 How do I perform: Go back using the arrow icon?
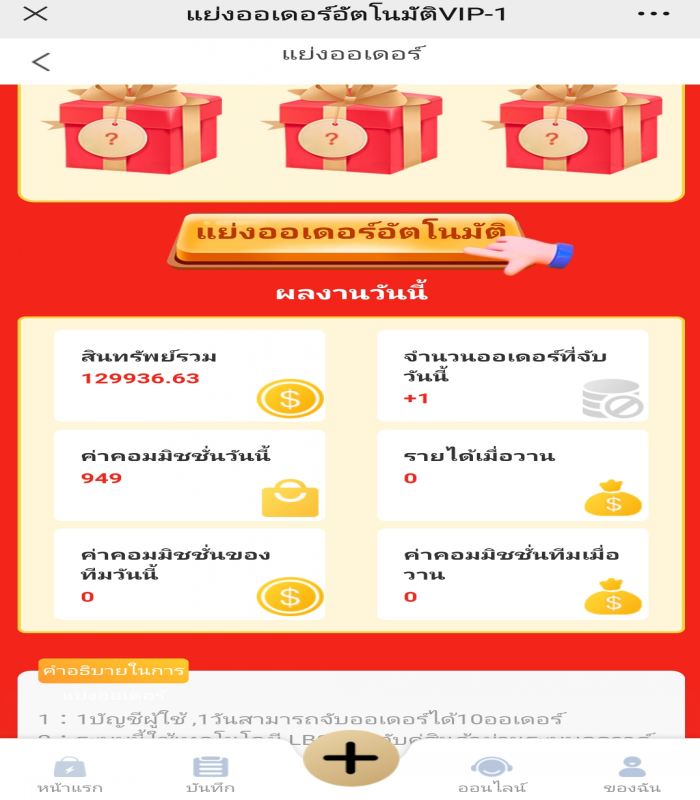click(40, 62)
